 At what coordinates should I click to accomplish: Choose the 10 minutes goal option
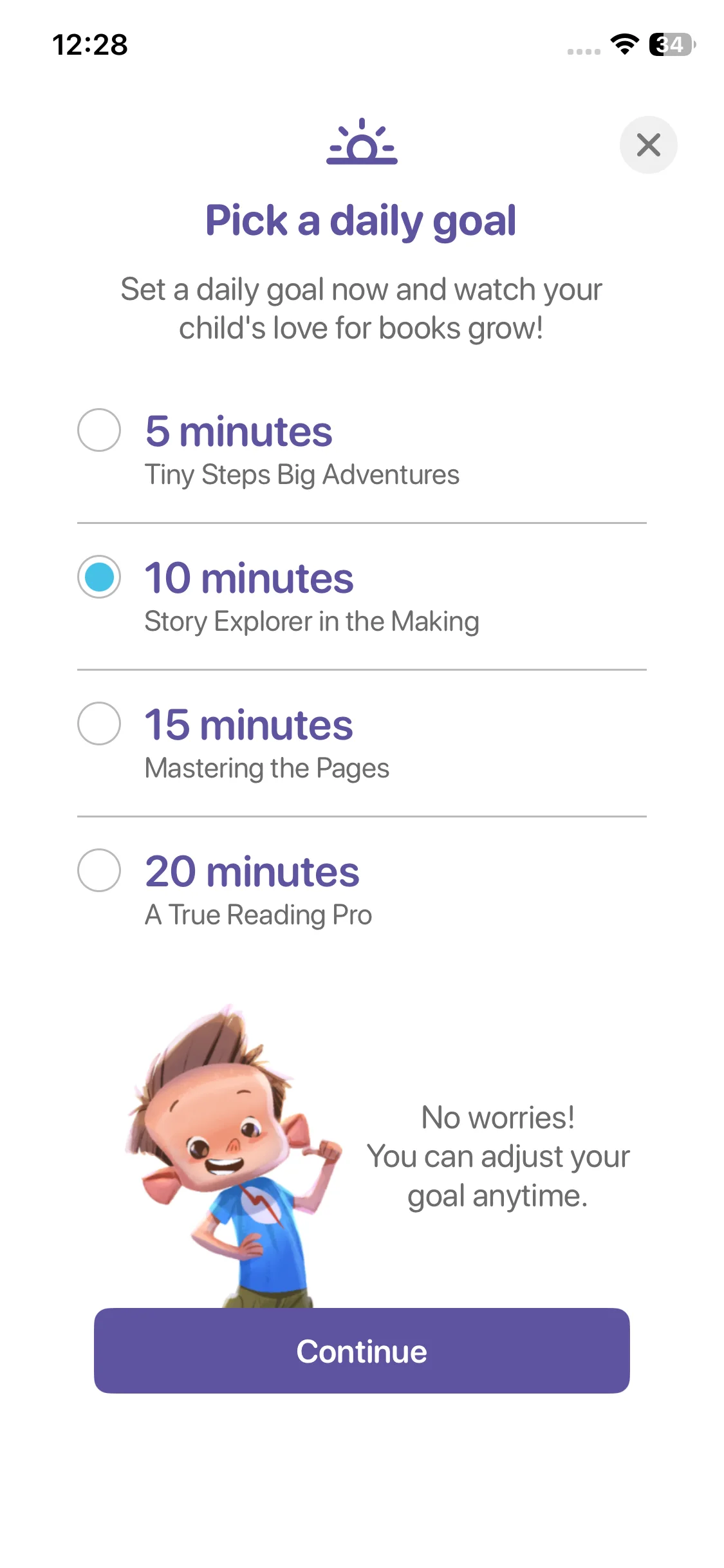[99, 577]
